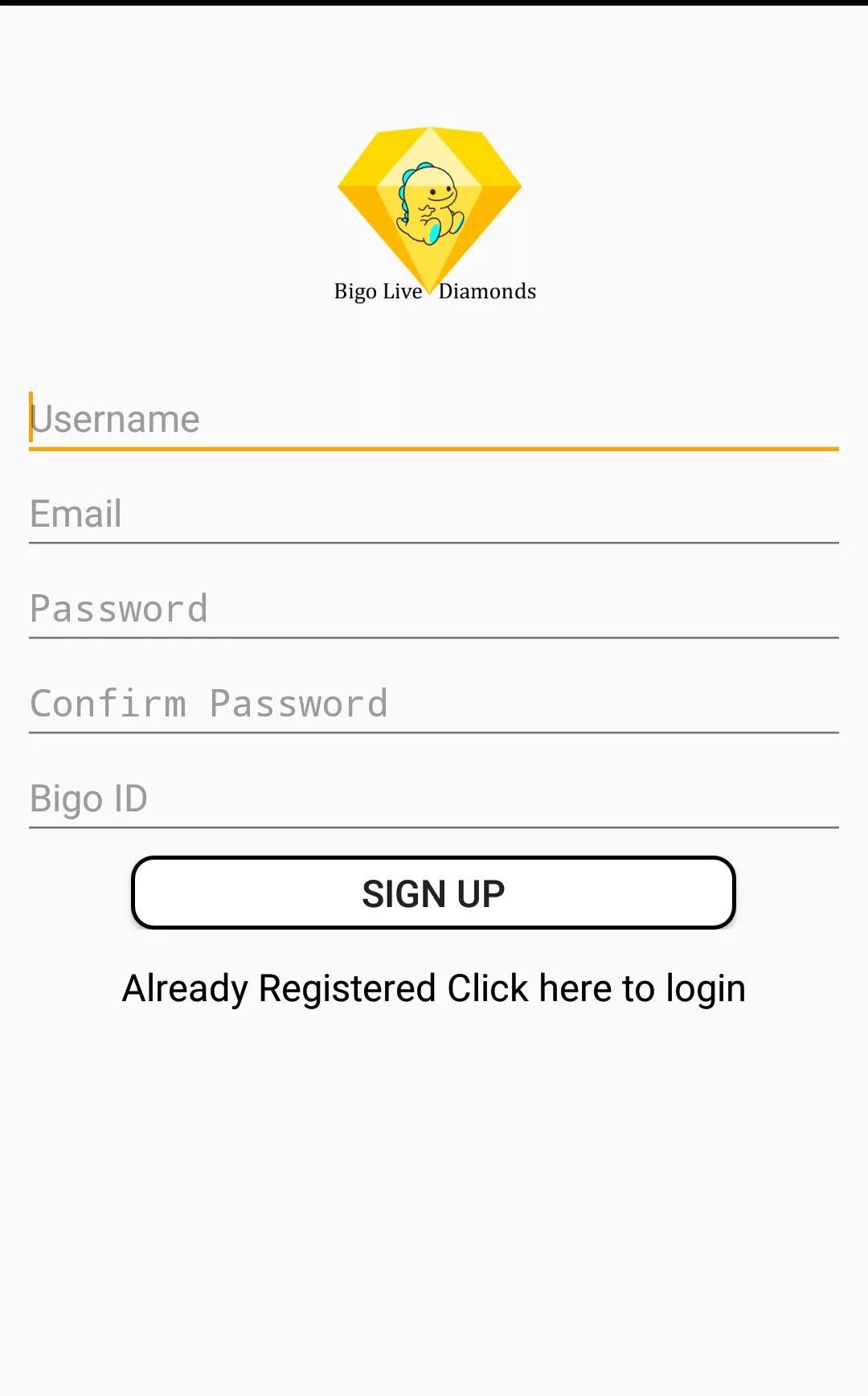Image resolution: width=868 pixels, height=1396 pixels.
Task: Tap the Email input field
Action: 434,515
